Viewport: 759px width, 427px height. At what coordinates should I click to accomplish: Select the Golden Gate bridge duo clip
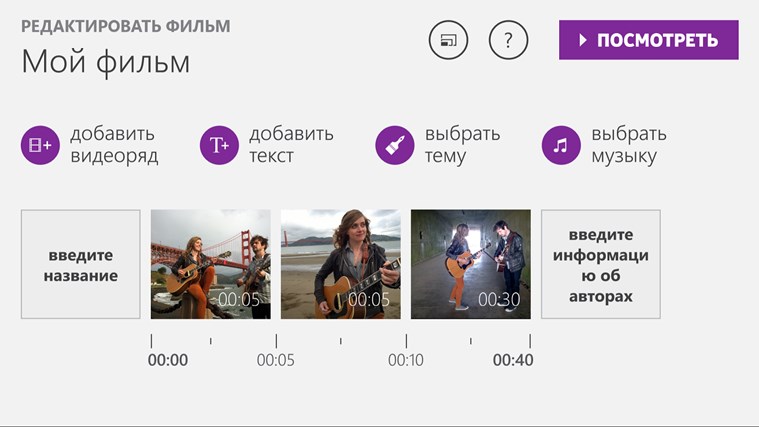pyautogui.click(x=210, y=264)
